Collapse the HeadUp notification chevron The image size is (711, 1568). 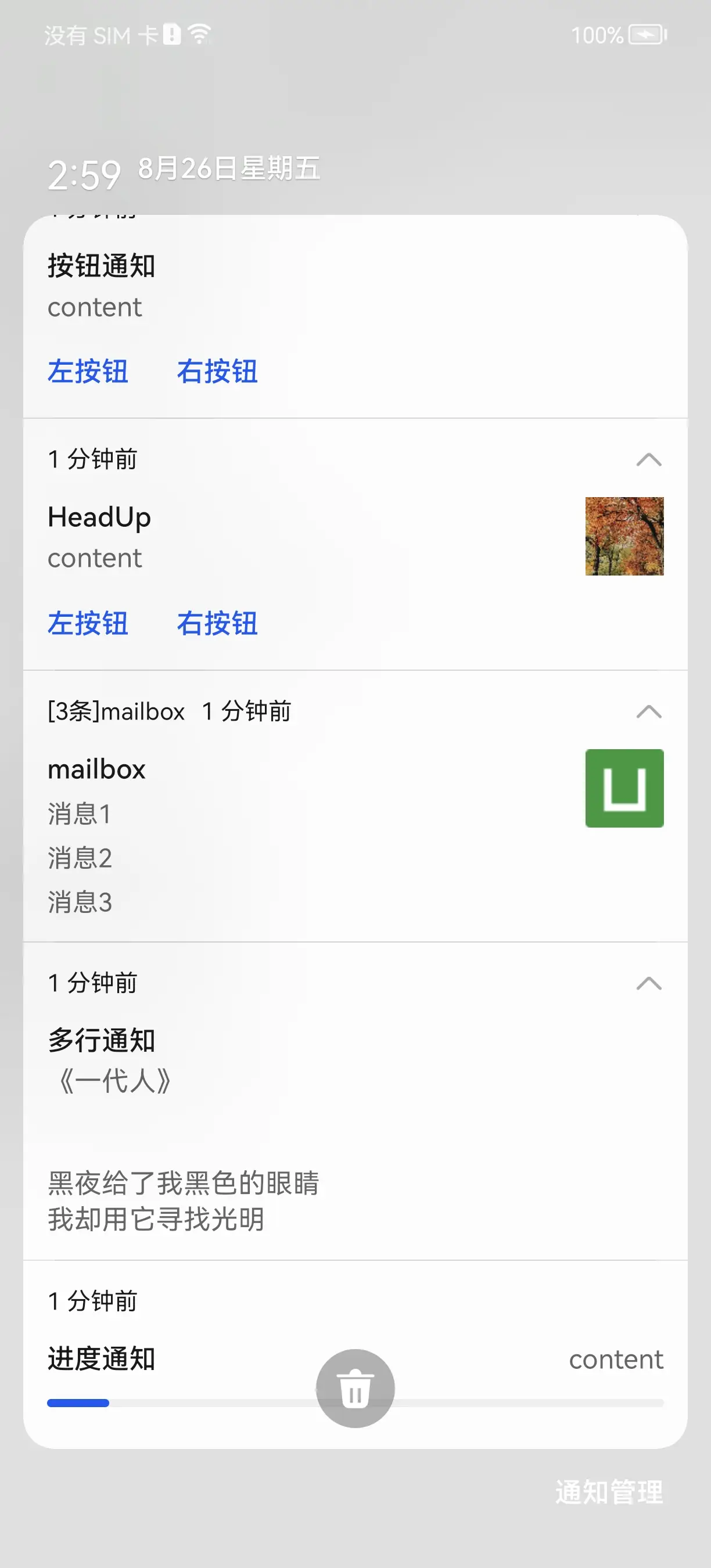pos(648,459)
